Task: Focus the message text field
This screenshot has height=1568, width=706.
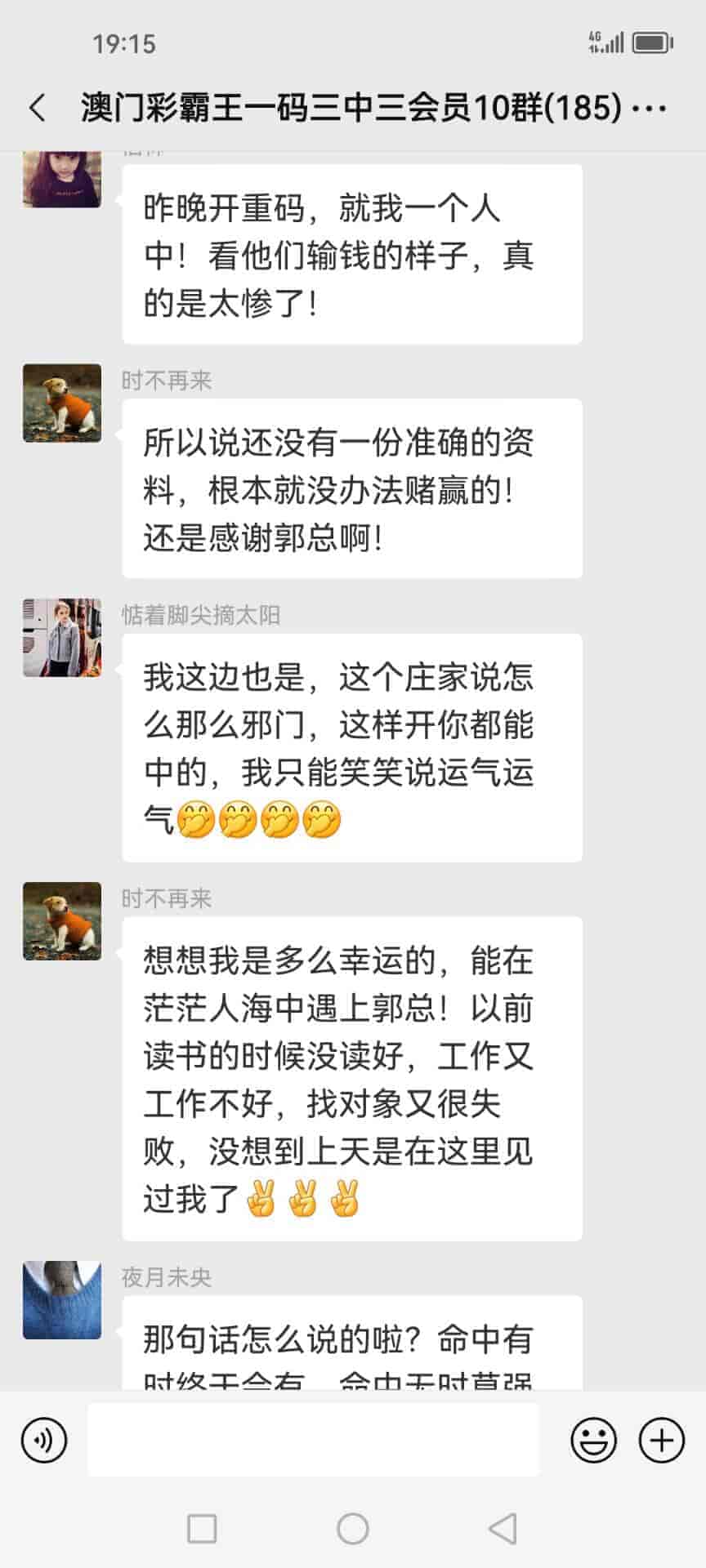Action: (313, 1441)
